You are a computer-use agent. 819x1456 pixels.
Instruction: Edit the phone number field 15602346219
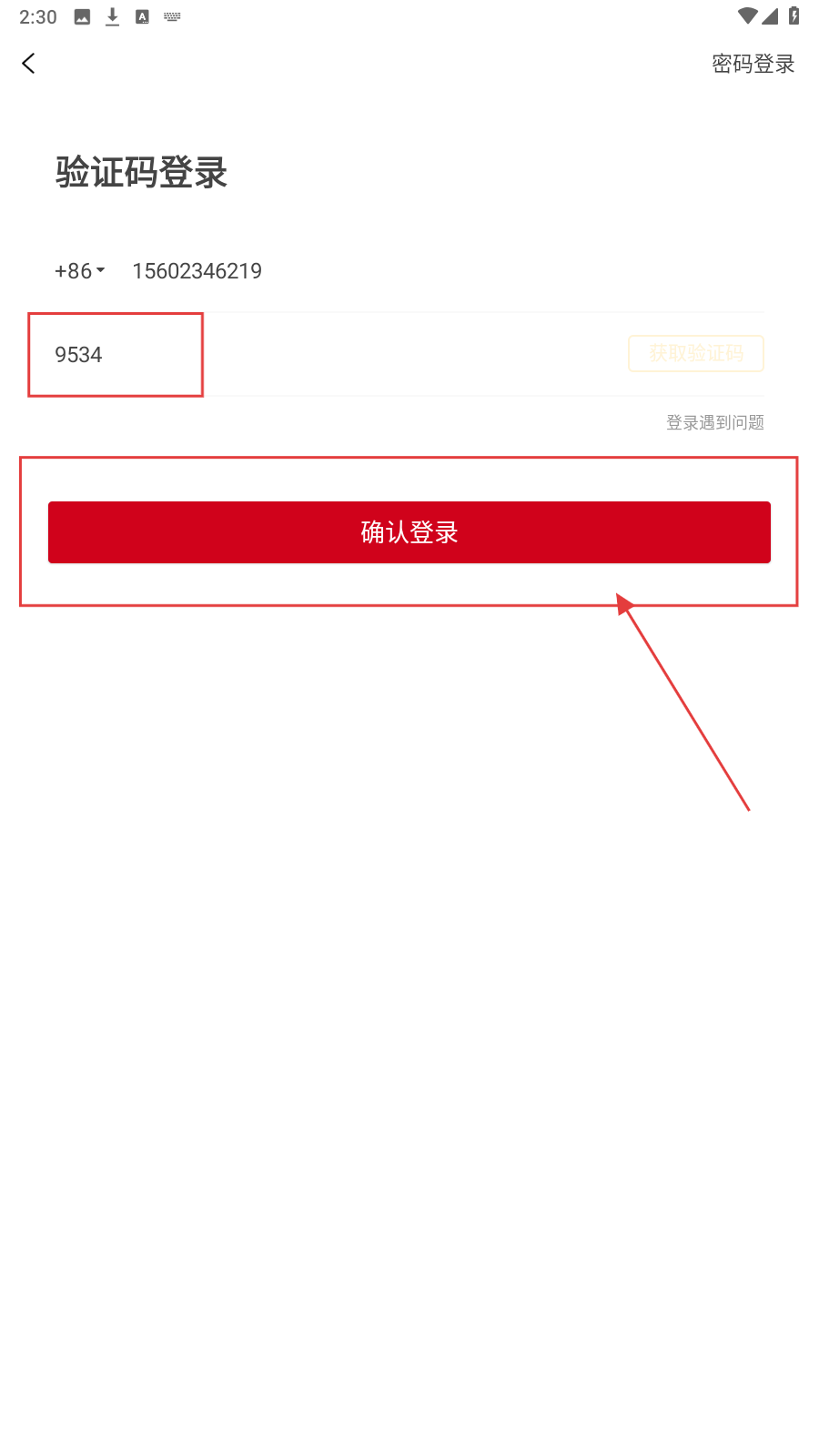pyautogui.click(x=197, y=271)
